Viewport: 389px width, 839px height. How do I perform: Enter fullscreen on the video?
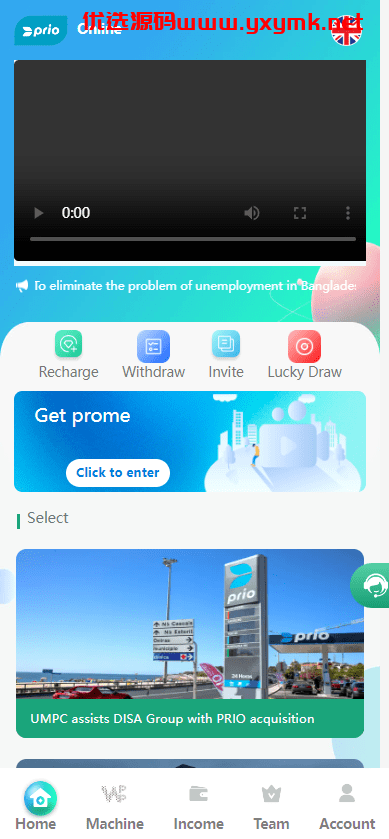(x=300, y=213)
